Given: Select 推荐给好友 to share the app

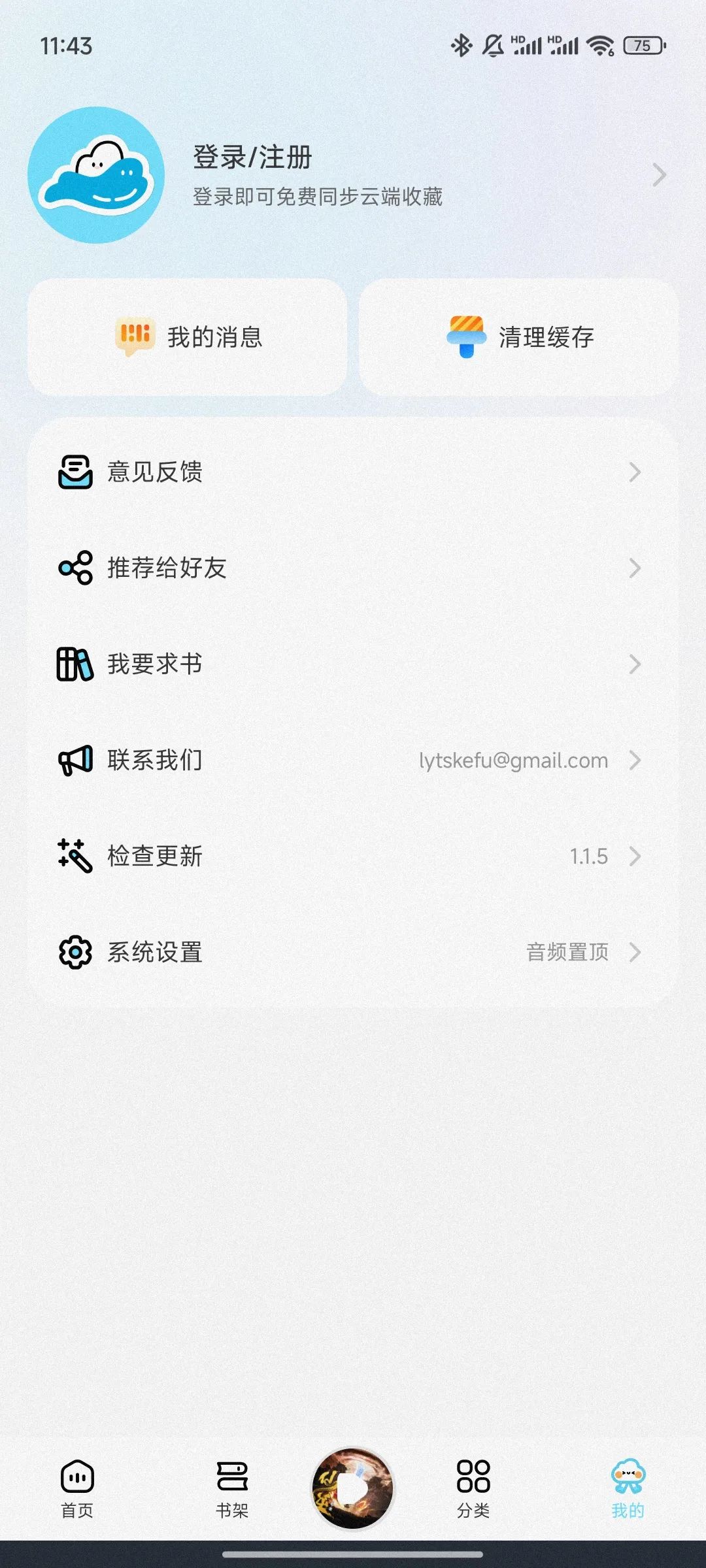Looking at the screenshot, I should [x=352, y=568].
